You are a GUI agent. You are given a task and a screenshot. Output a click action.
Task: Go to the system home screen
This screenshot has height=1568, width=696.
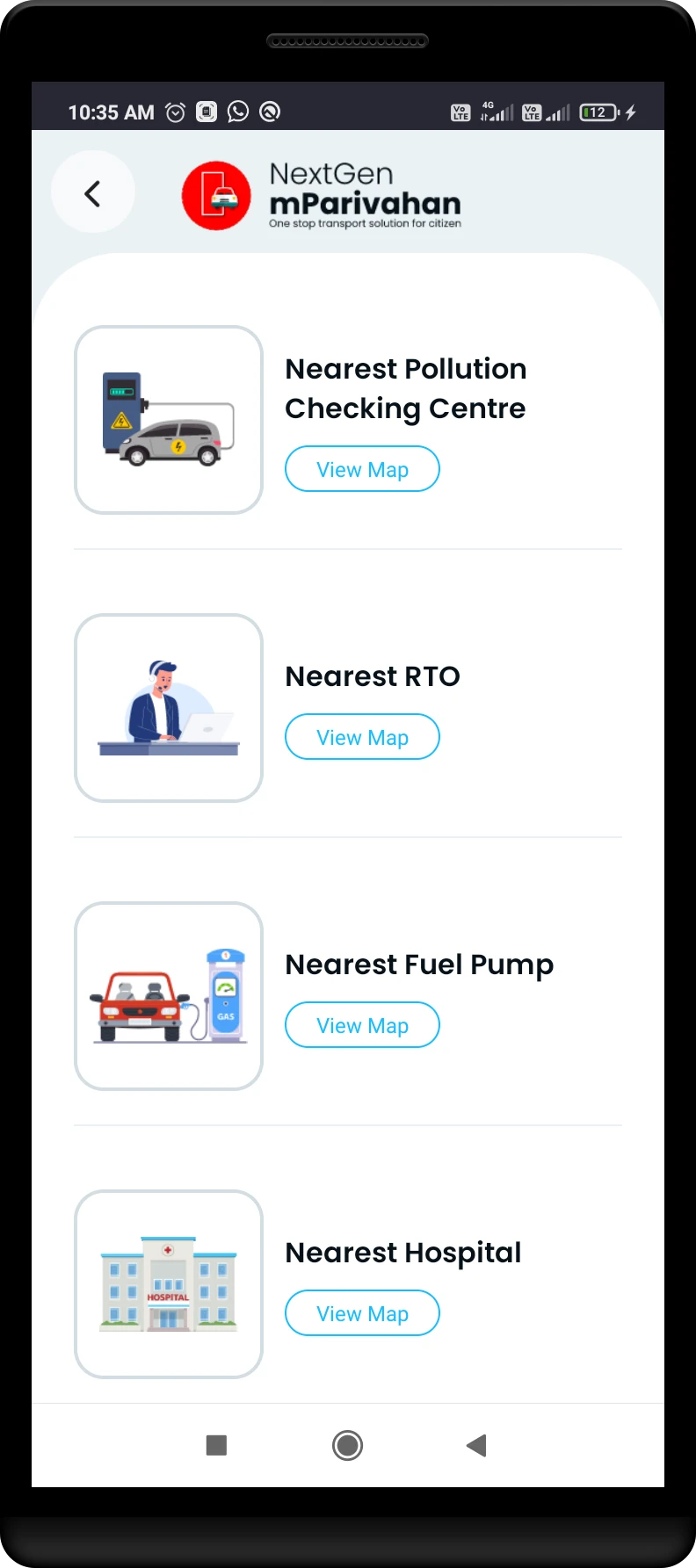tap(348, 1445)
